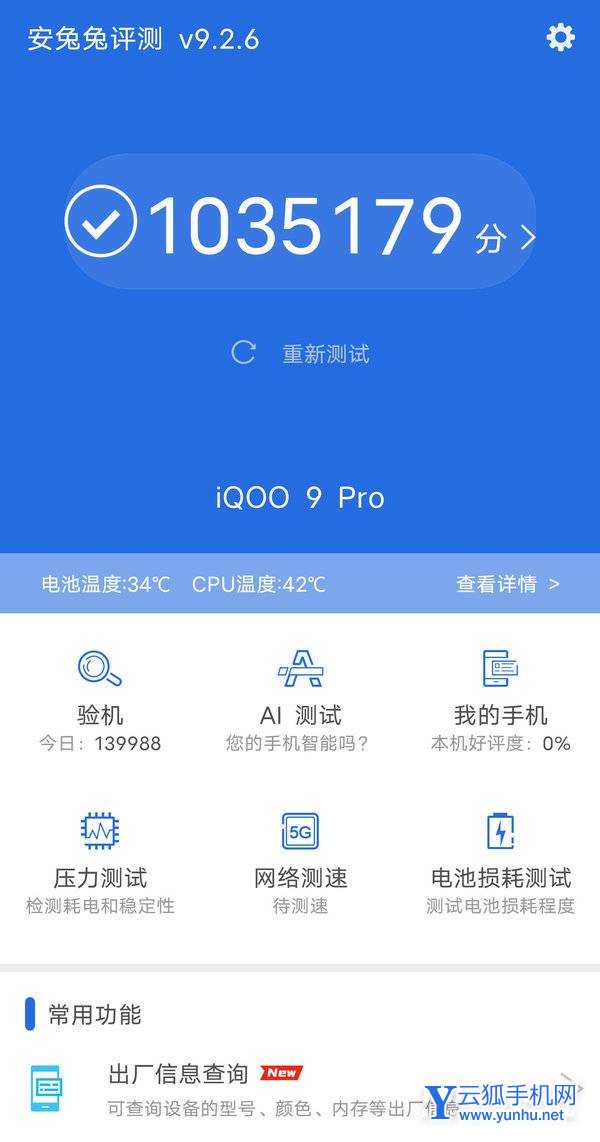The width and height of the screenshot is (600, 1142).
Task: Open 查看详情 for temperature details
Action: (x=507, y=584)
